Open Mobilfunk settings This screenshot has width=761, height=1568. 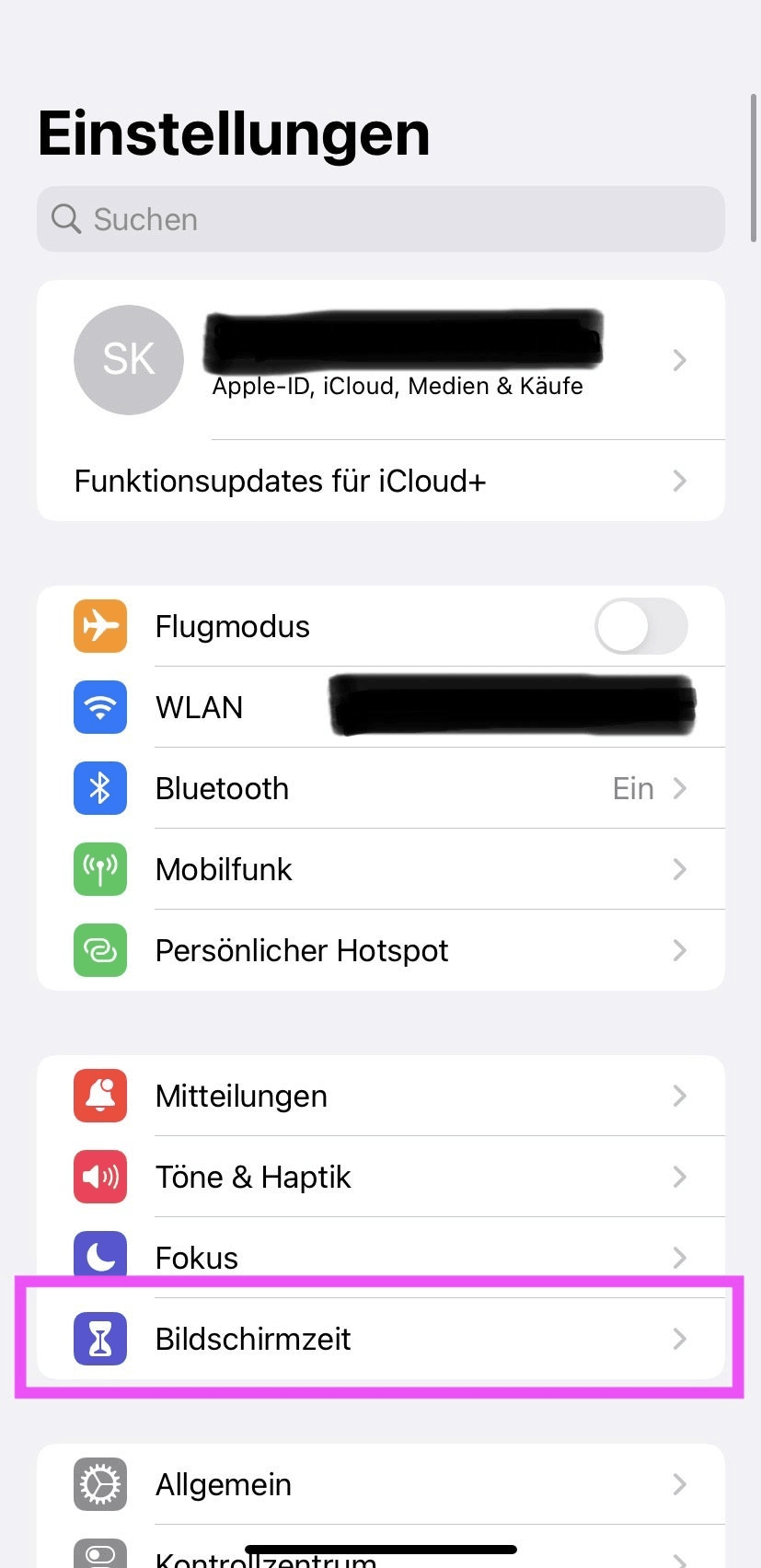point(380,869)
